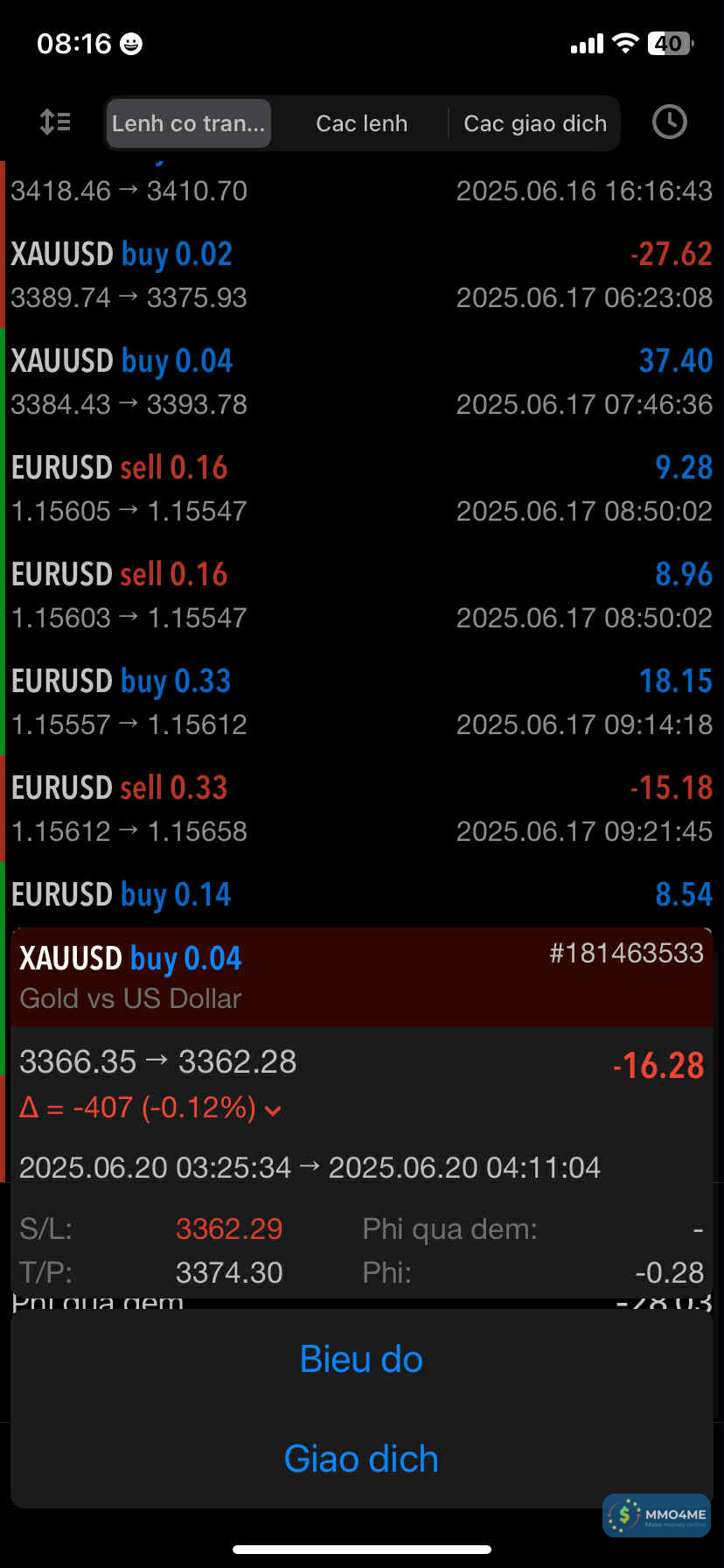Choose Giao dich in the action sheet
The height and width of the screenshot is (1568, 724).
pyautogui.click(x=361, y=1459)
